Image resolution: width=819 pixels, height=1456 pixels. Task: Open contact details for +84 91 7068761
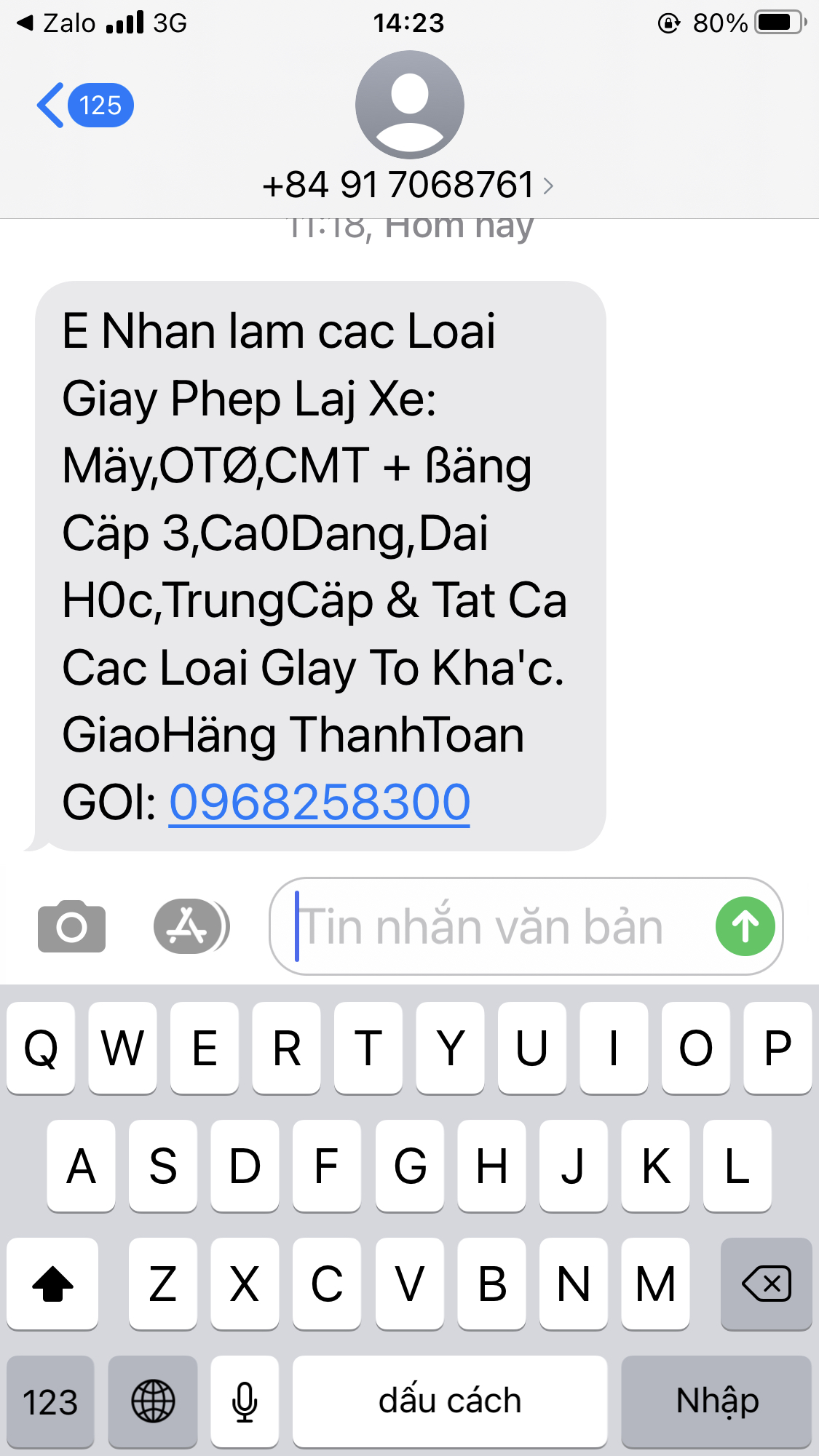[408, 185]
